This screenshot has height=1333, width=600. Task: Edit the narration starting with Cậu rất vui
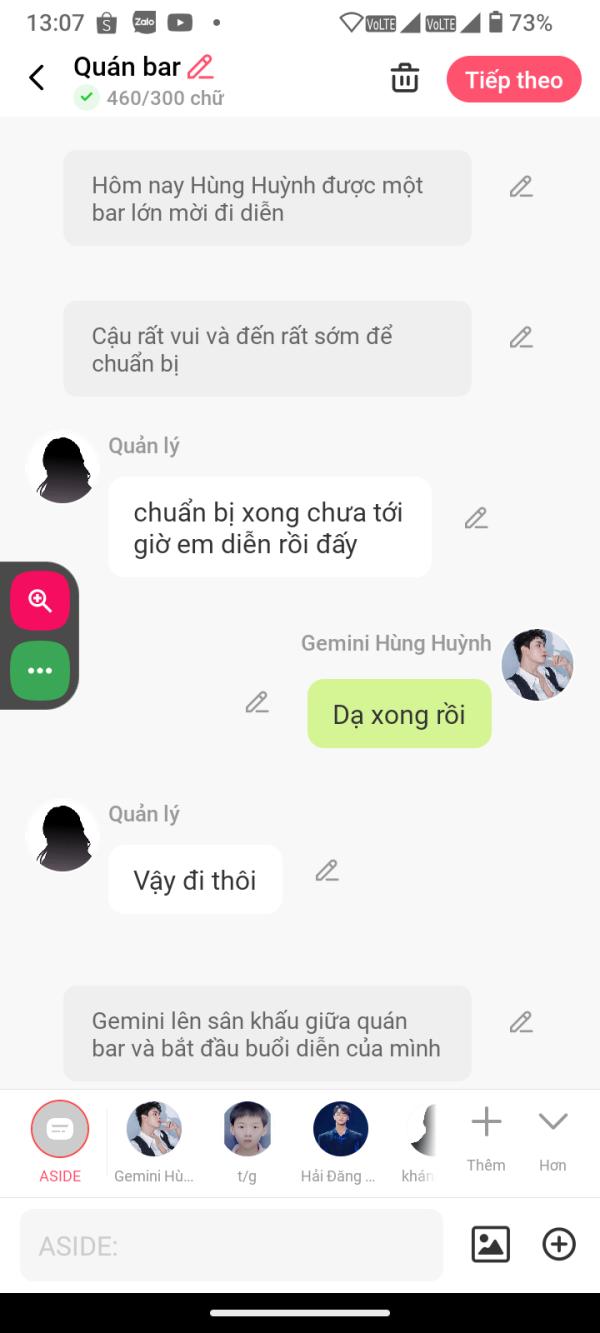pos(520,338)
